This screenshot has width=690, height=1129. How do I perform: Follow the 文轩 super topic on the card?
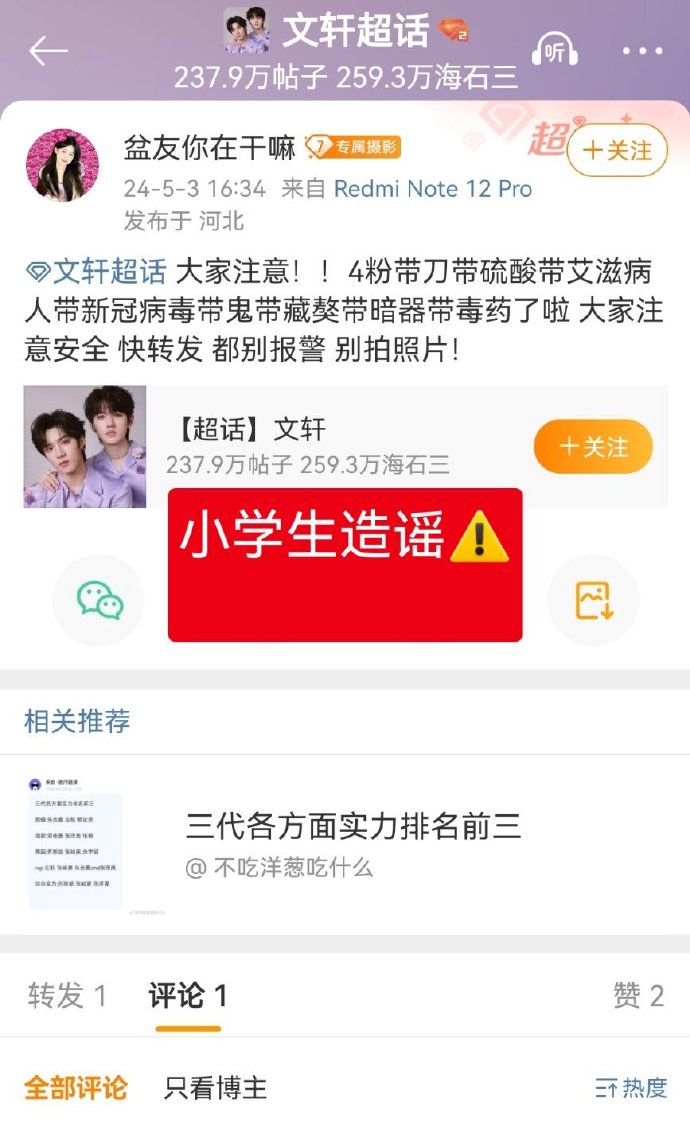pos(593,446)
